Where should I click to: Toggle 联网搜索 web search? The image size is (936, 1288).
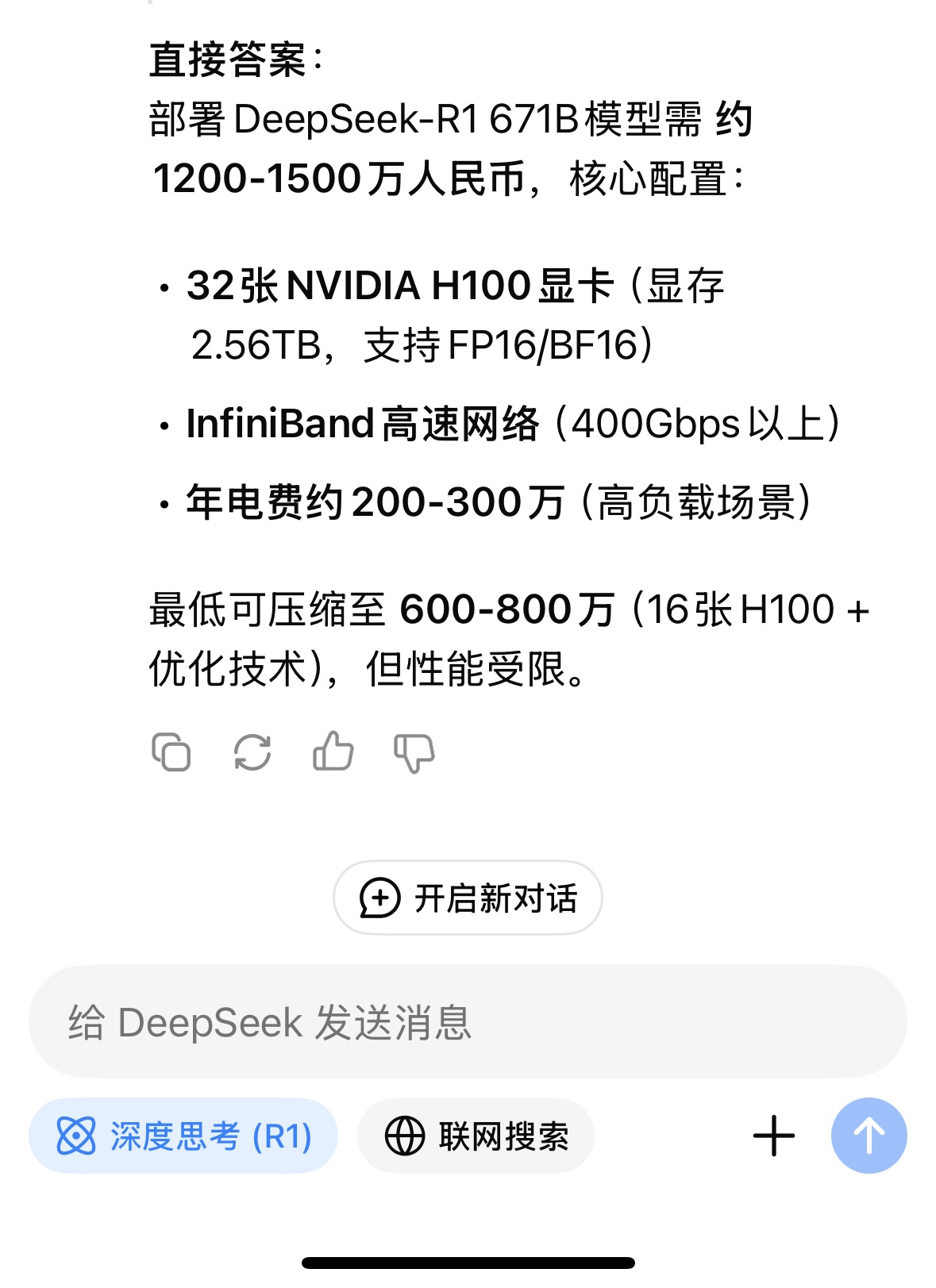tap(476, 1136)
